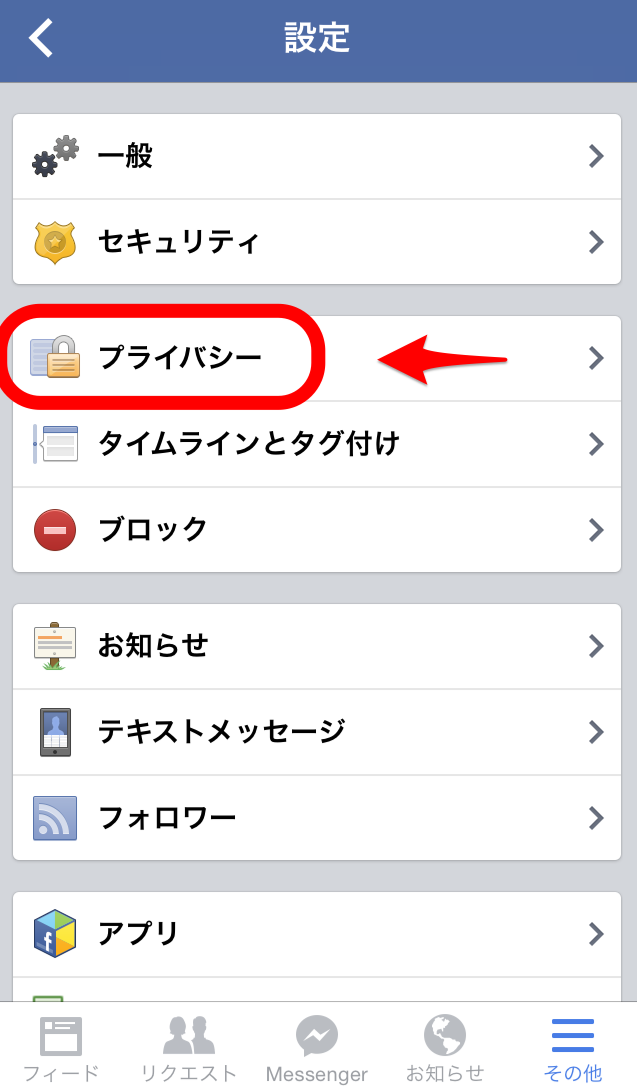Switch to the Messenger tab
637x1090 pixels.
316,1048
